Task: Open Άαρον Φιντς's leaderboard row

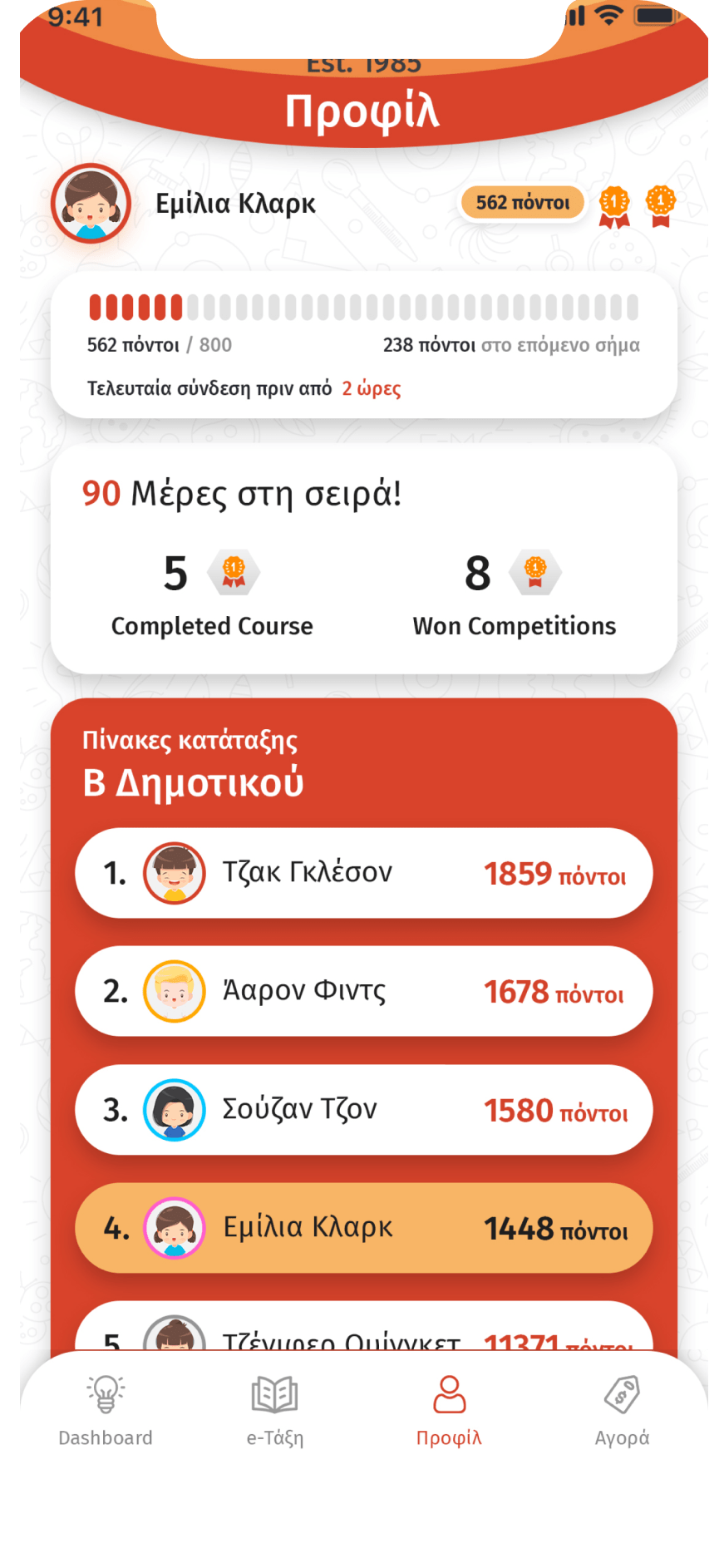Action: [363, 991]
